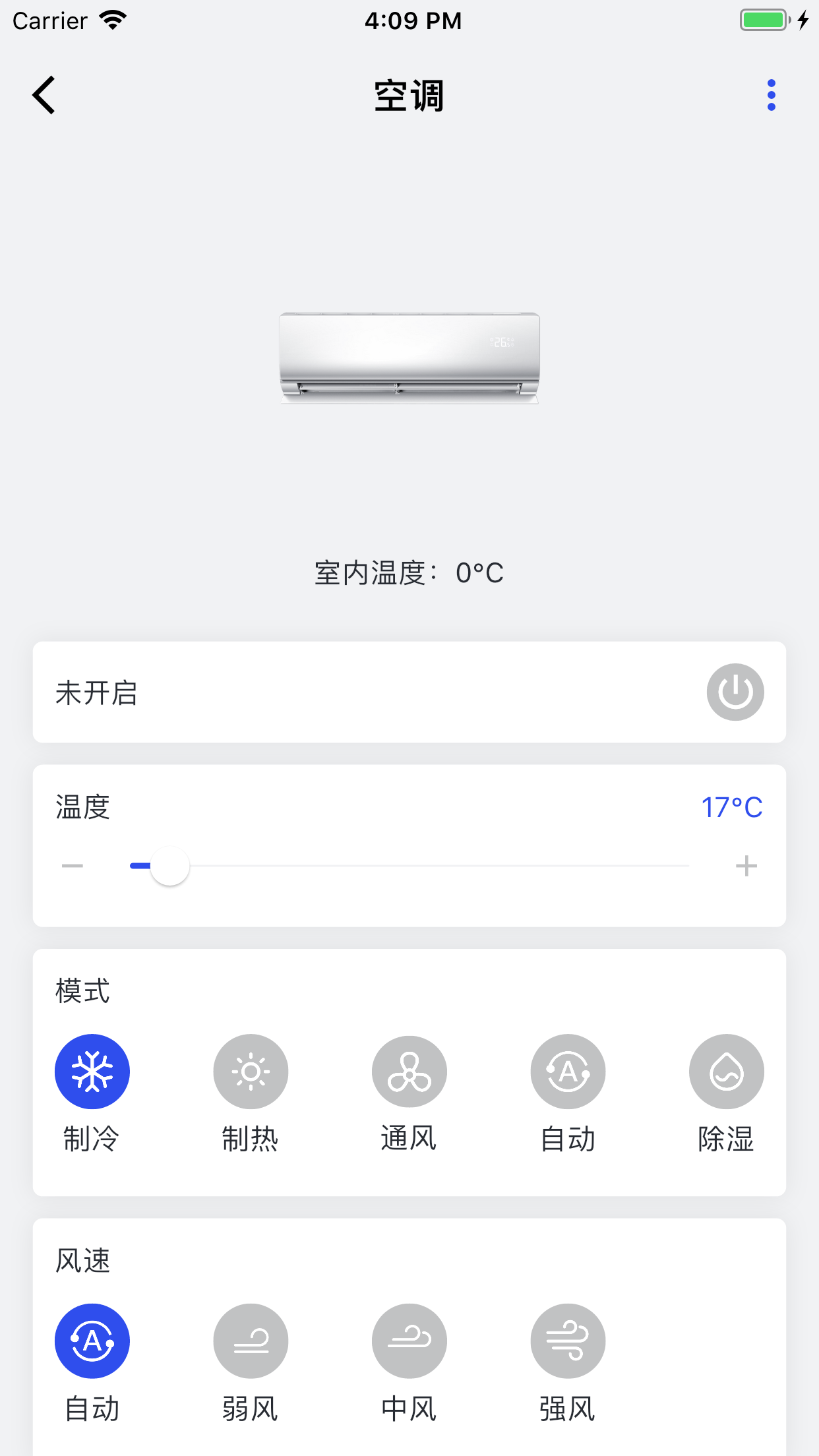819x1456 pixels.
Task: Decrease temperature with the minus button
Action: 73,866
